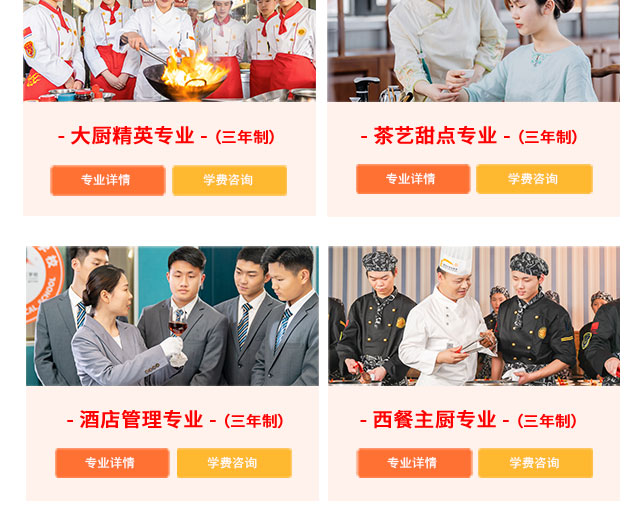Open the 酒店管理专业 photo card
This screenshot has width=640, height=511.
click(x=172, y=316)
